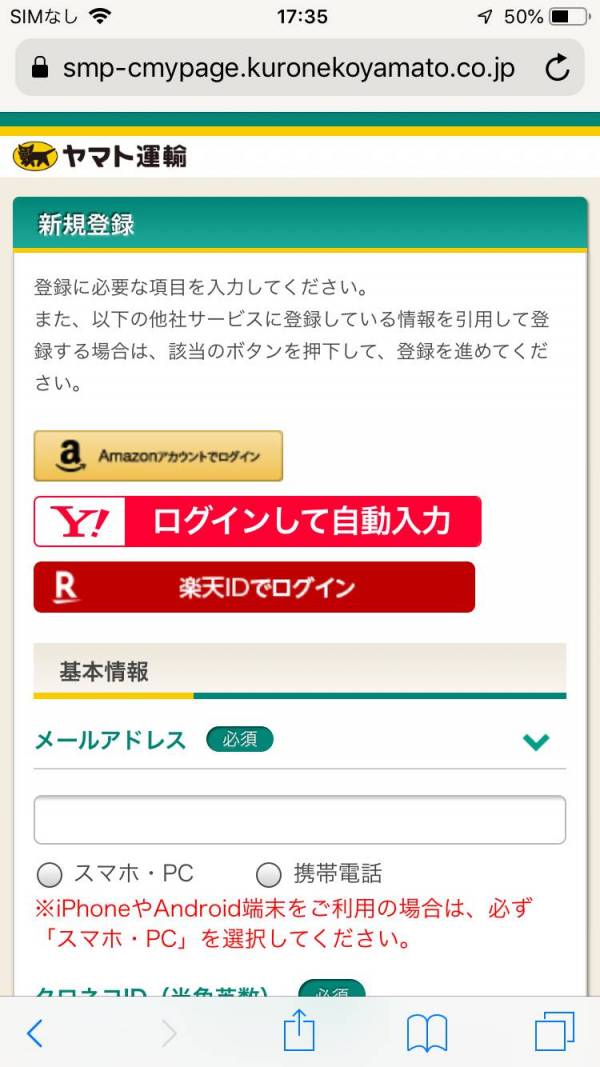Go back with Safari's back arrow
This screenshot has width=600, height=1067.
(35, 1032)
